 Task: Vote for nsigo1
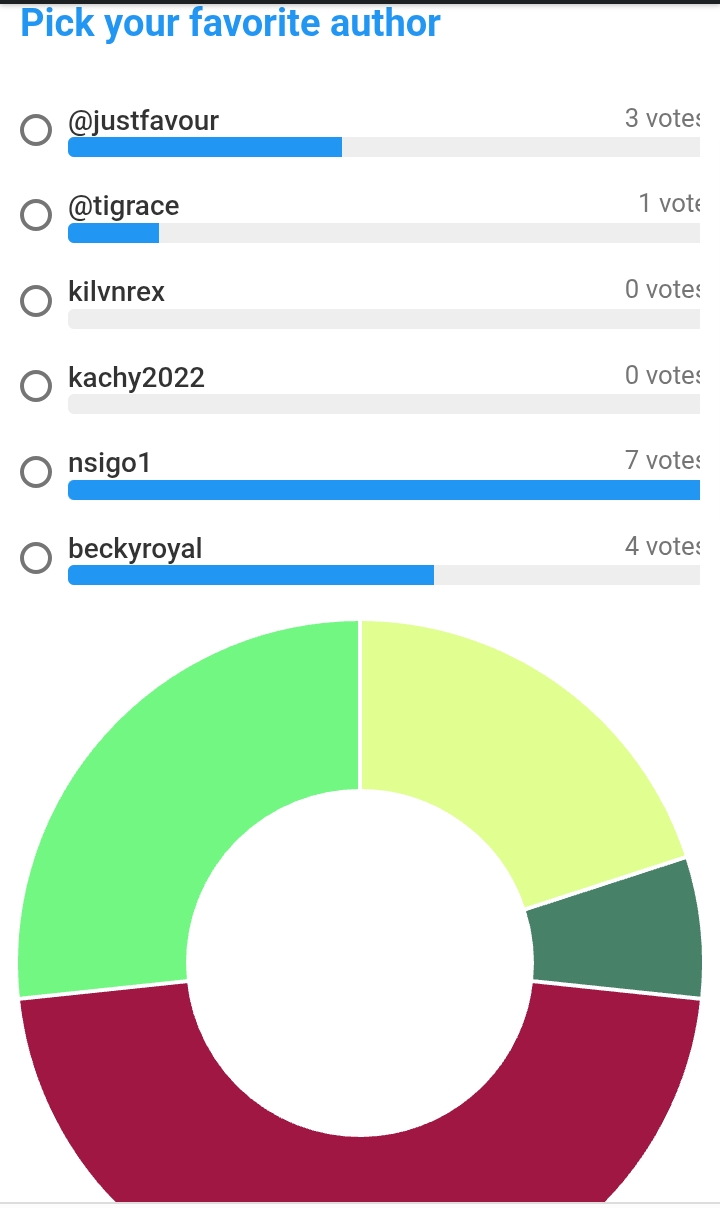pos(36,472)
